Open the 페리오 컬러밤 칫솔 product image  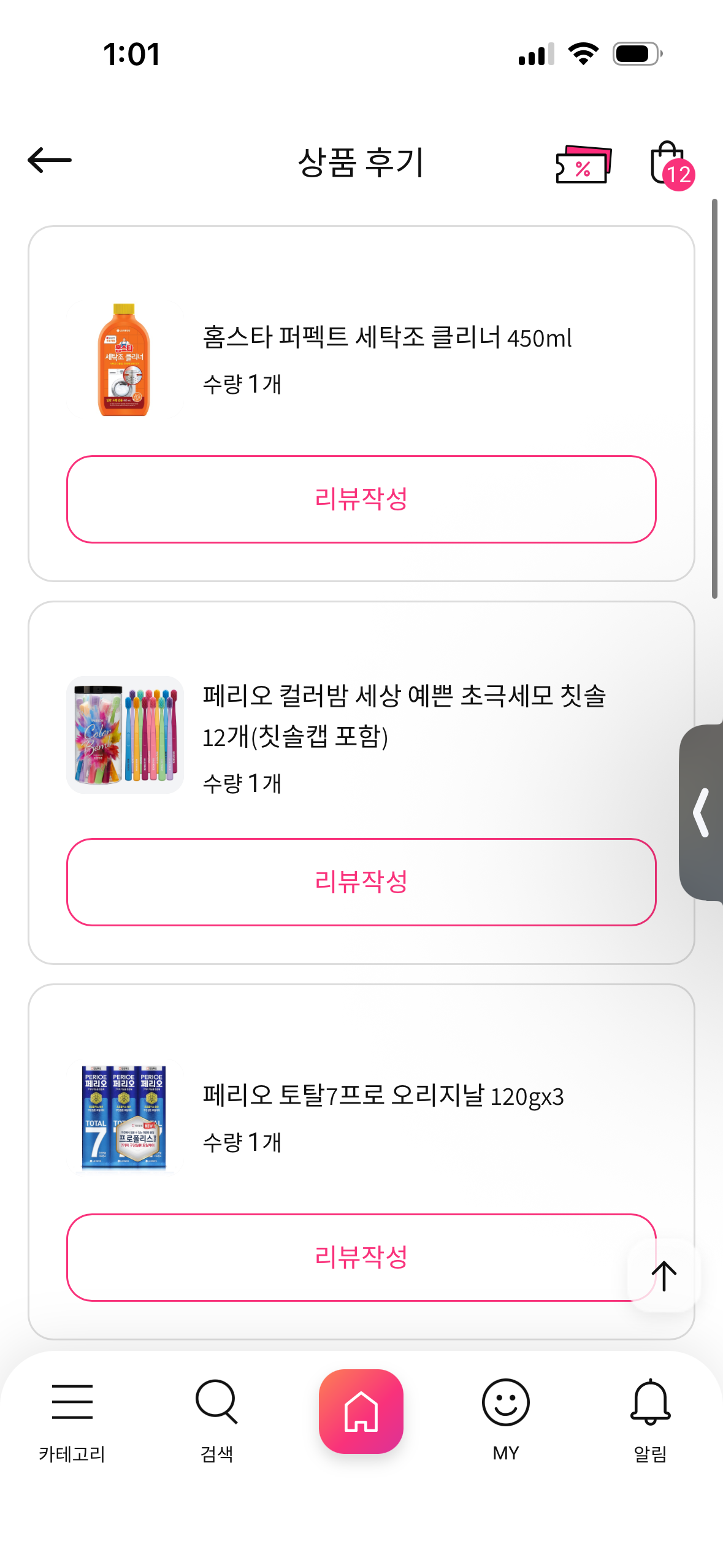(125, 735)
